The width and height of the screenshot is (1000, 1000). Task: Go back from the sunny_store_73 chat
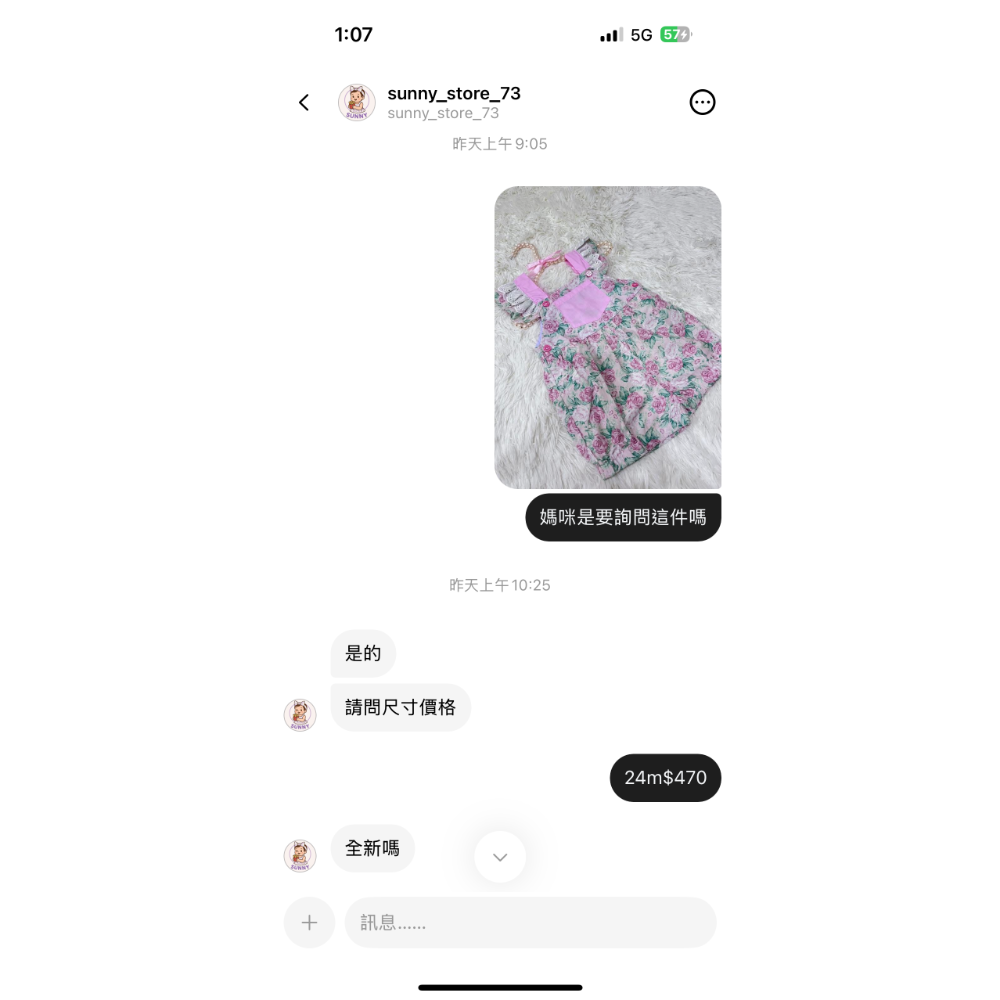click(304, 103)
